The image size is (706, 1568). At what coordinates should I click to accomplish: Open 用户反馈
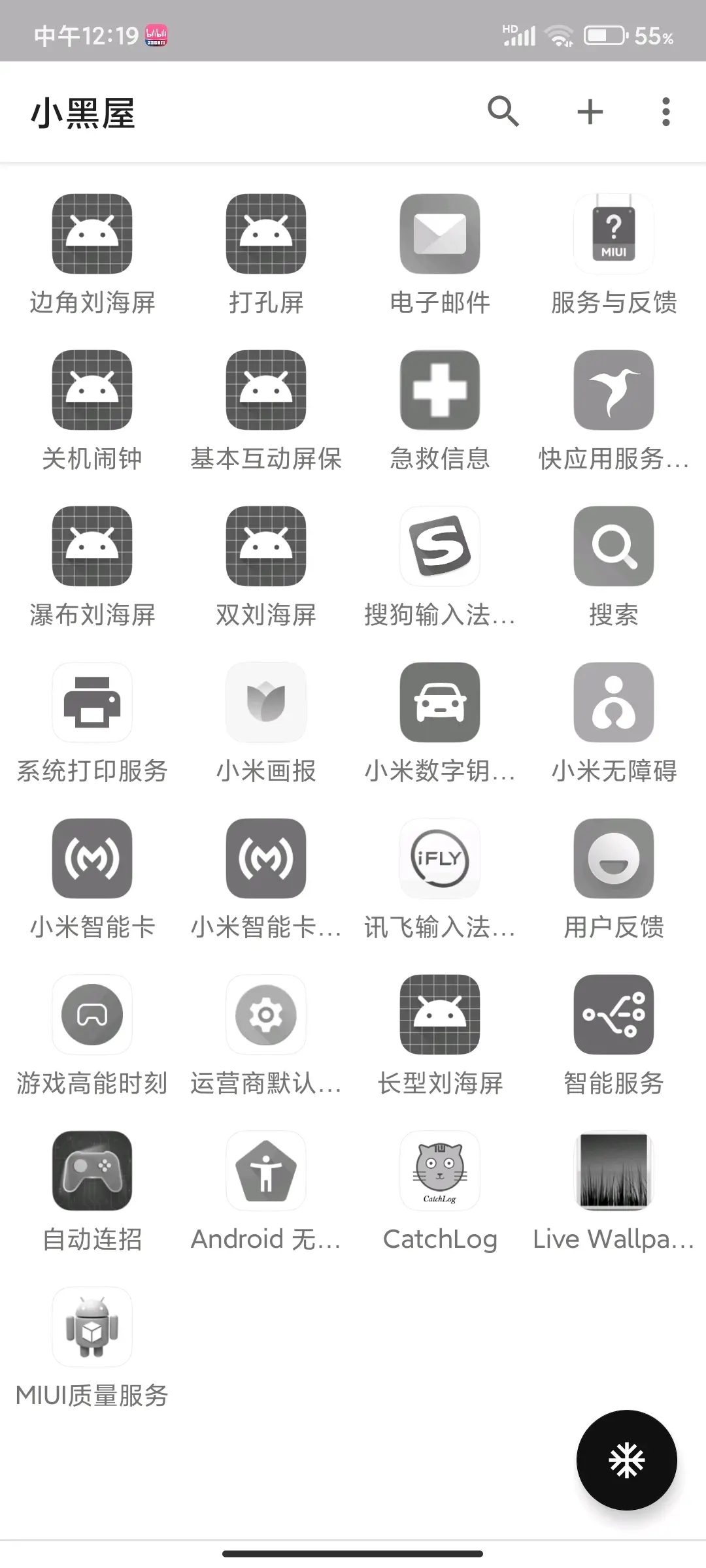coord(614,858)
